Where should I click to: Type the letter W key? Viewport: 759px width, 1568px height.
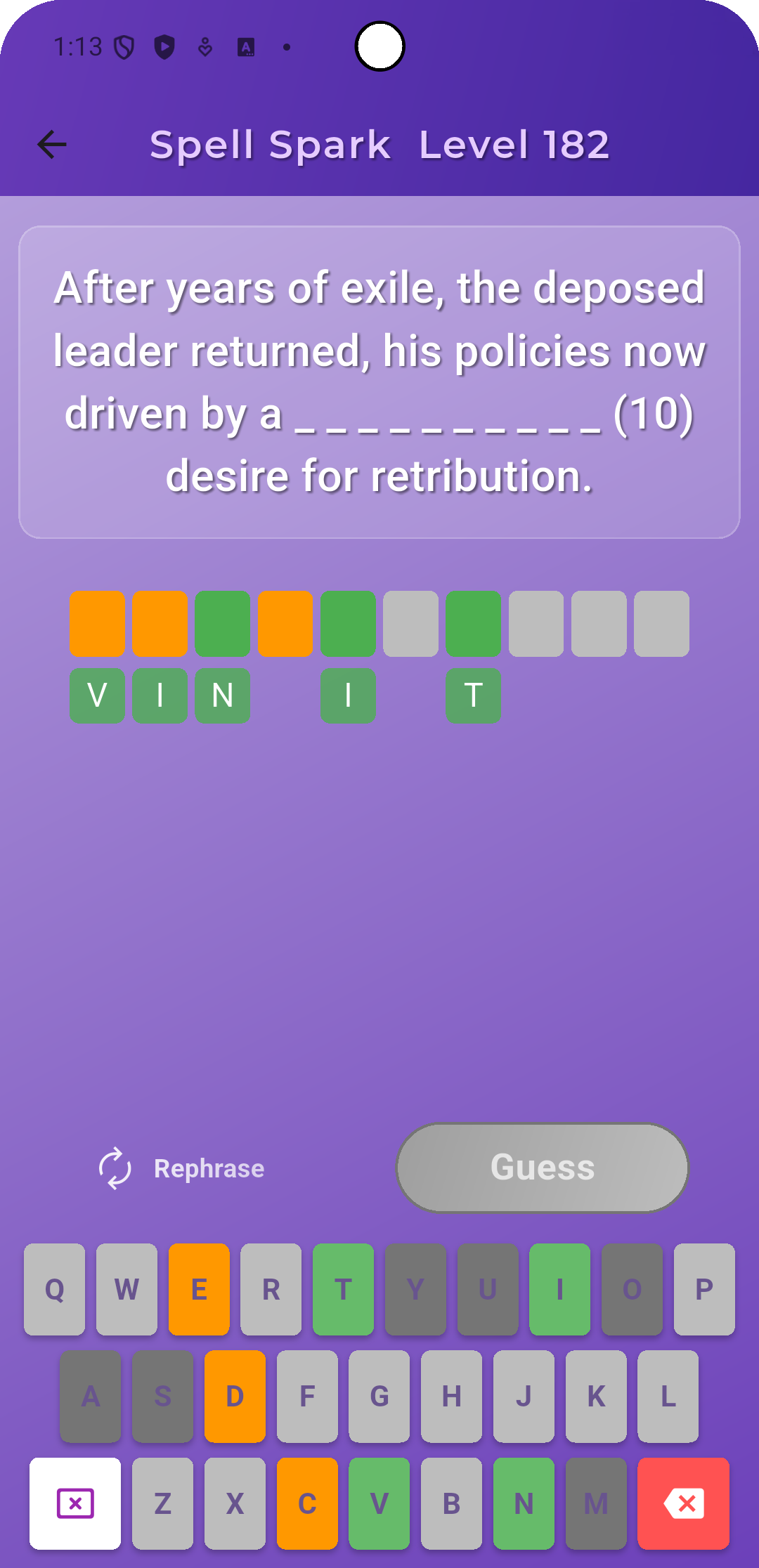126,1289
